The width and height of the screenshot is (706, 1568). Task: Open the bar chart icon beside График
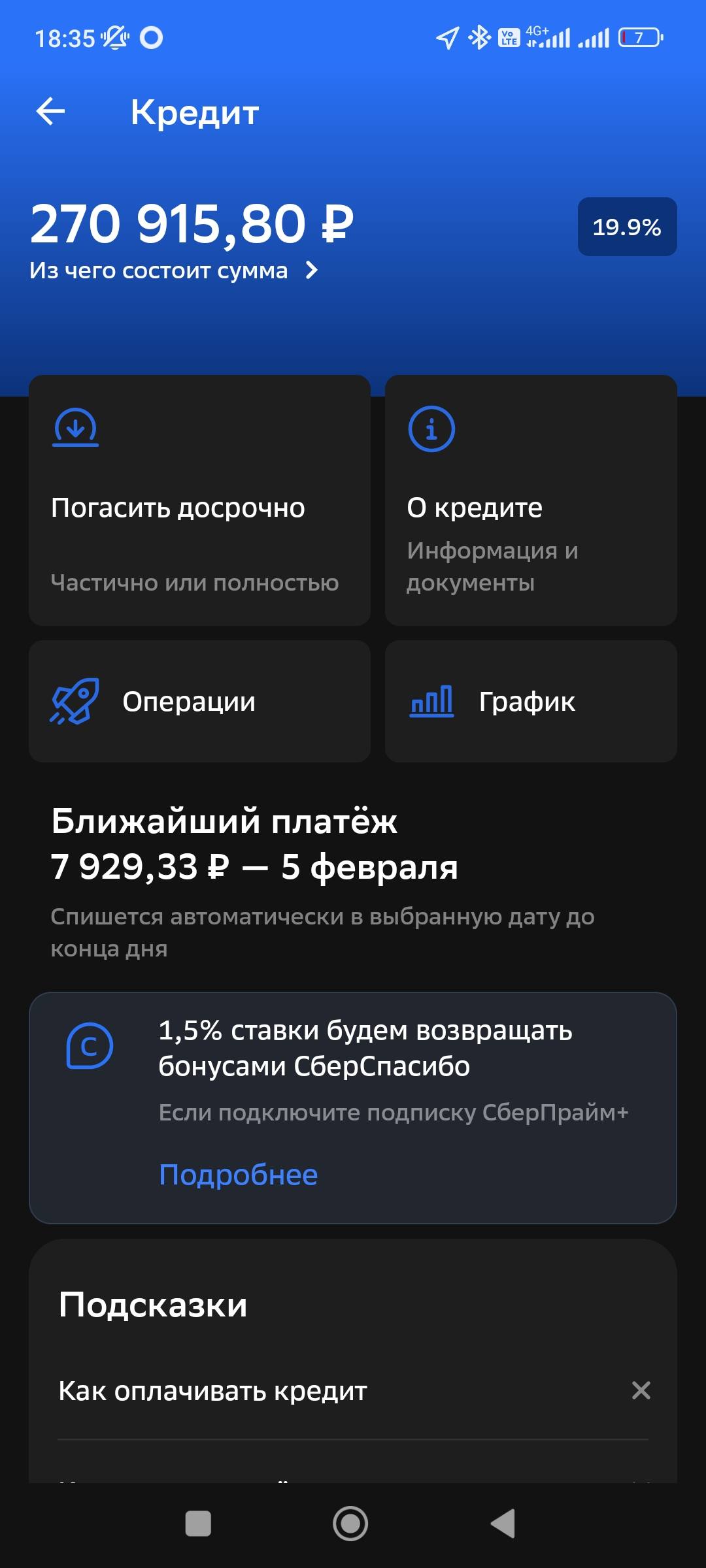(x=431, y=700)
